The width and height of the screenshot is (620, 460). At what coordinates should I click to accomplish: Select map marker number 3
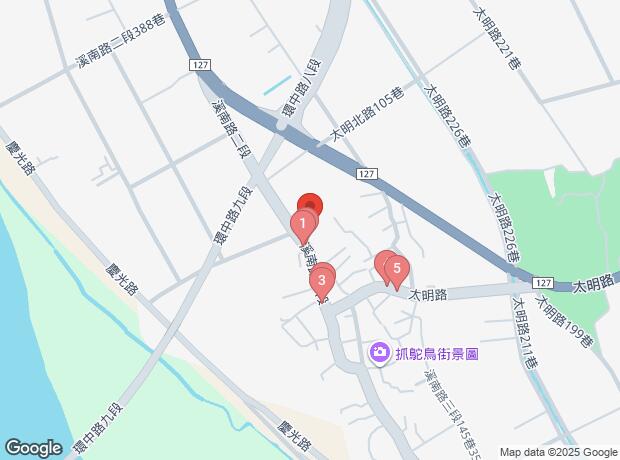pos(321,279)
